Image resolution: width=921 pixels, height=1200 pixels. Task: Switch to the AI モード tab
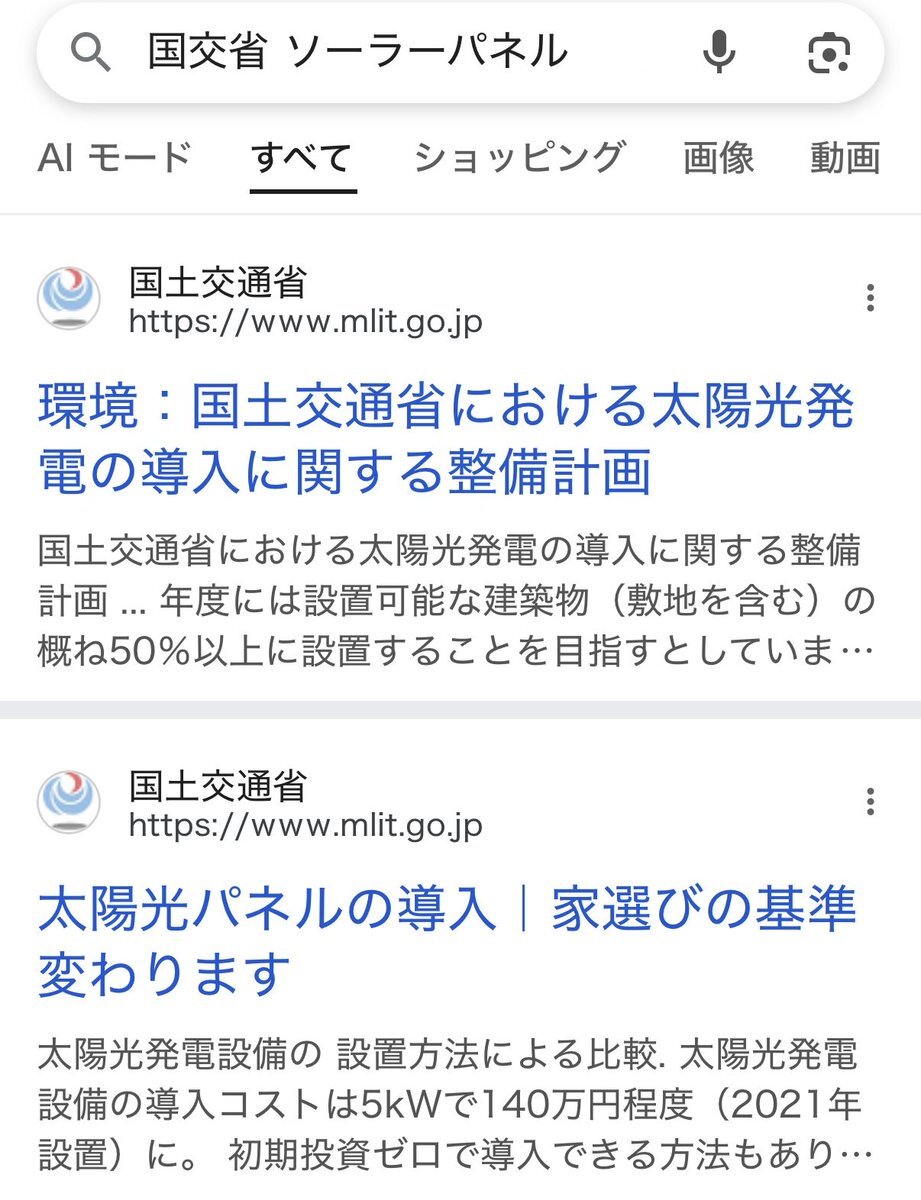pos(114,158)
